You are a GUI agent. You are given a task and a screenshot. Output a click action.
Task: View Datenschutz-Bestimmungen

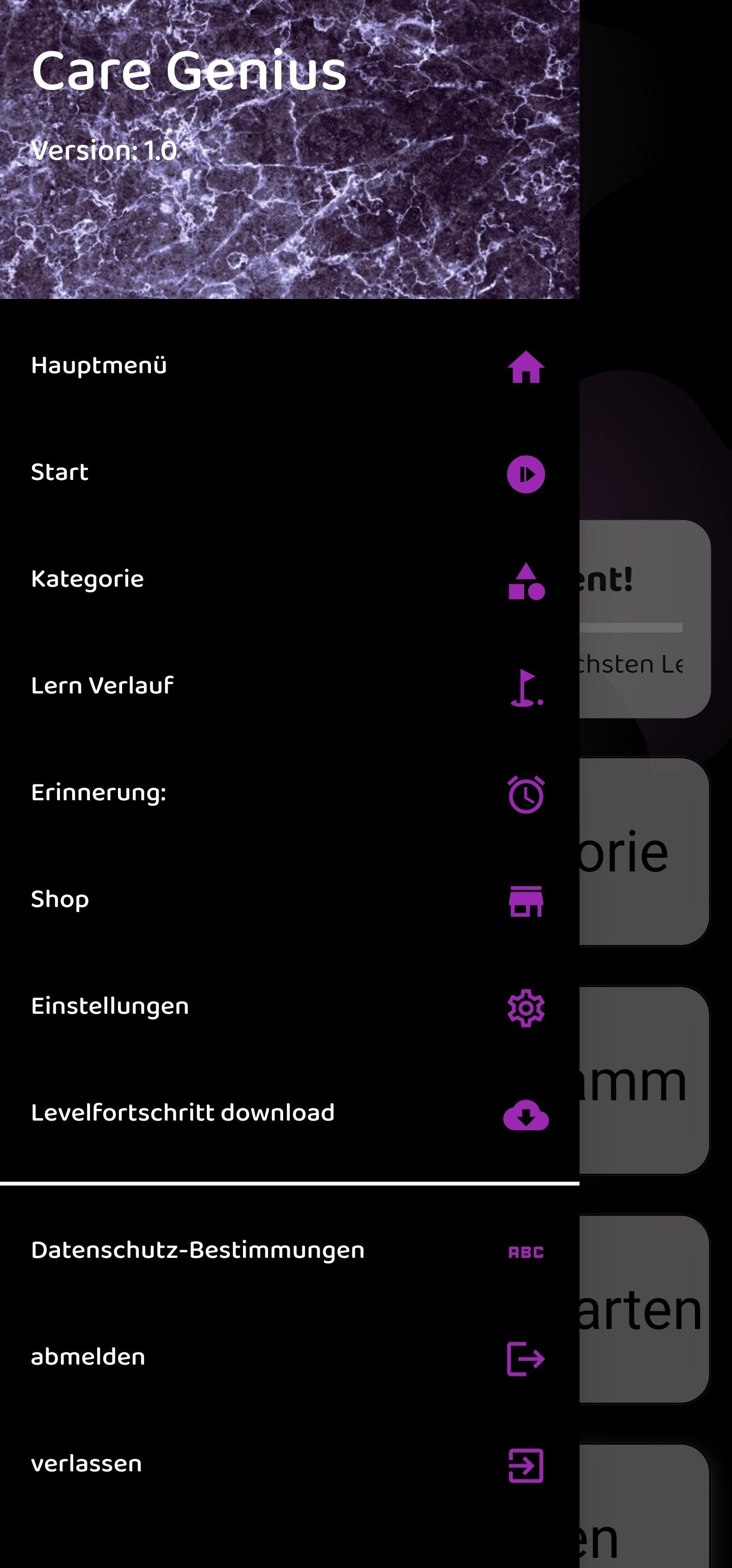tap(290, 1251)
